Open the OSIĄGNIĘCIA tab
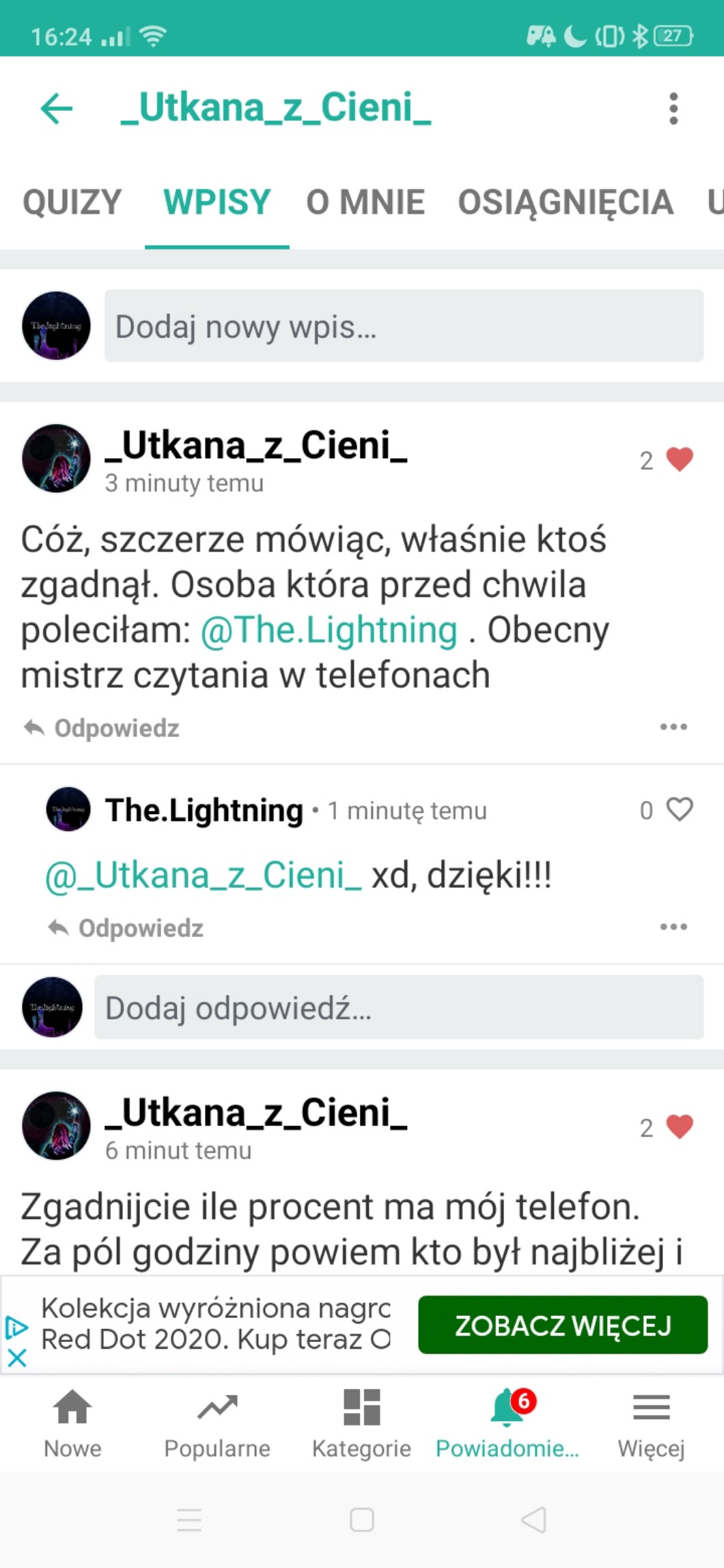The width and height of the screenshot is (724, 1568). pyautogui.click(x=566, y=202)
